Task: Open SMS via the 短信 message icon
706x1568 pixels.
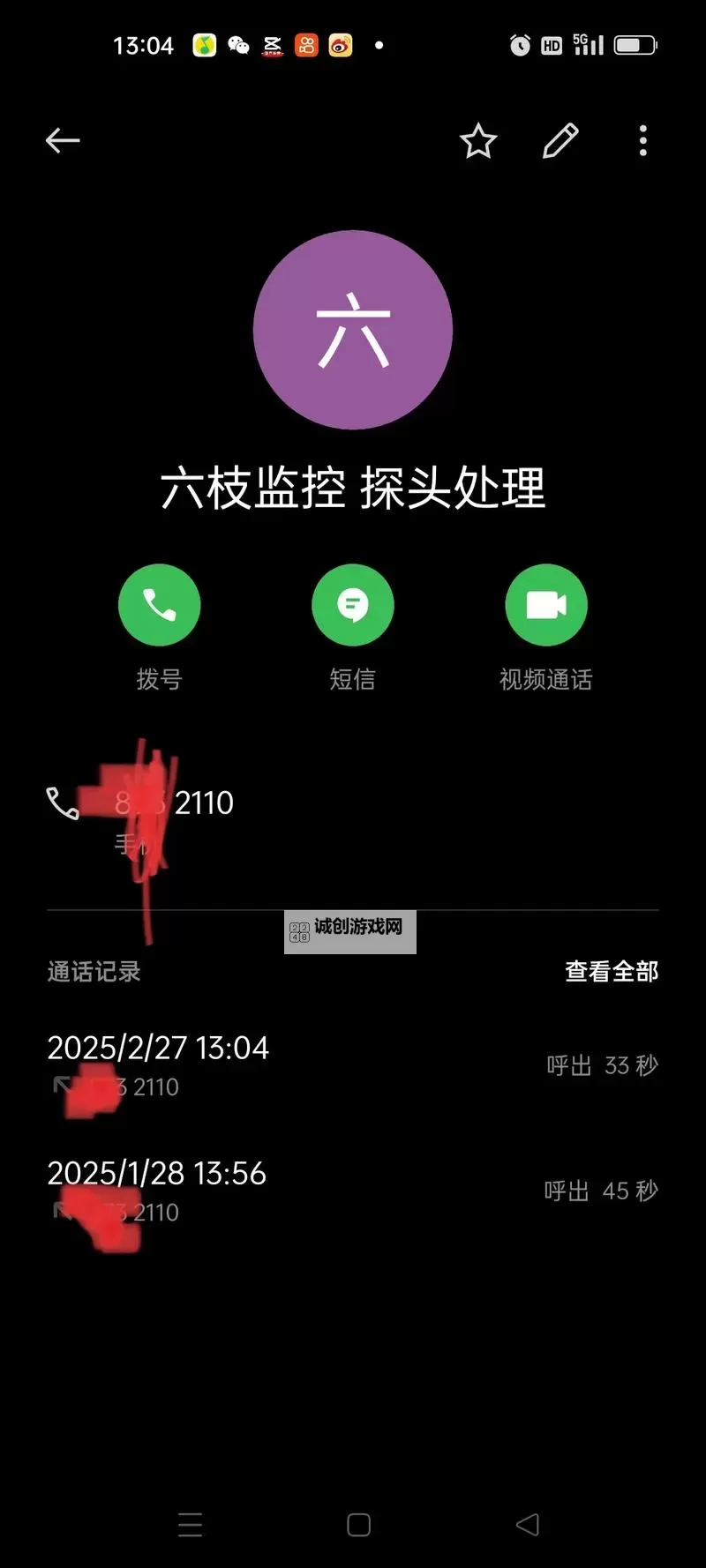Action: 353,604
